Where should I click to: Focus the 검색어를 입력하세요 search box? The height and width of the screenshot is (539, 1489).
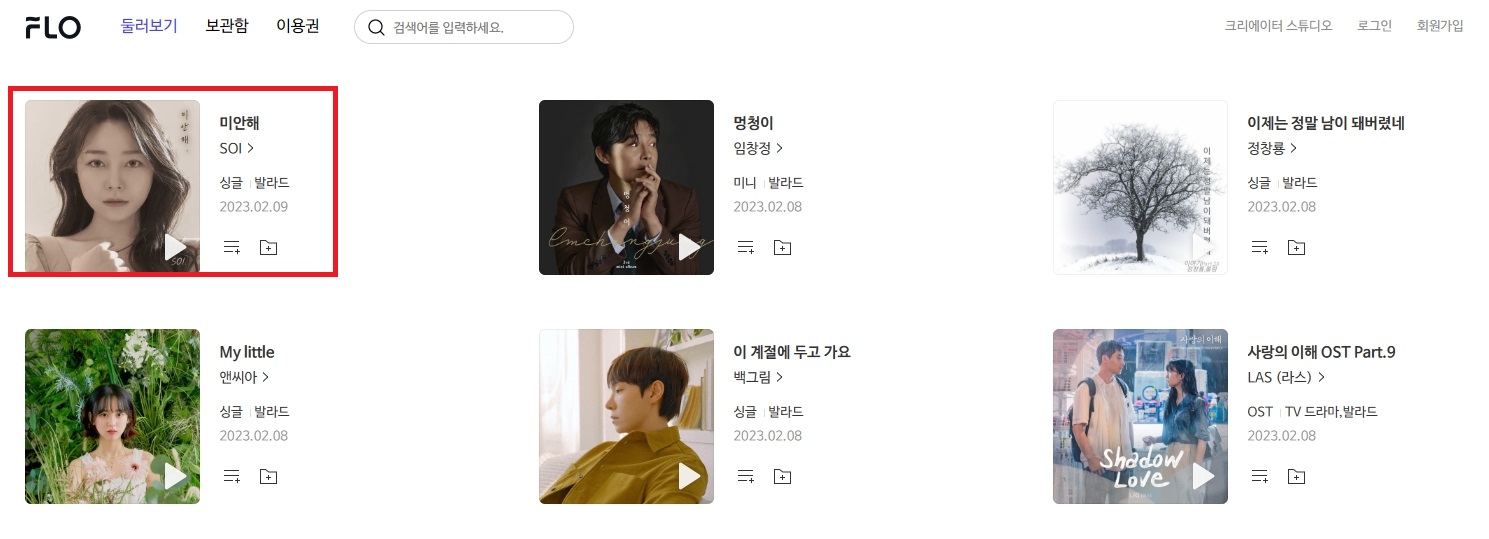pyautogui.click(x=470, y=27)
